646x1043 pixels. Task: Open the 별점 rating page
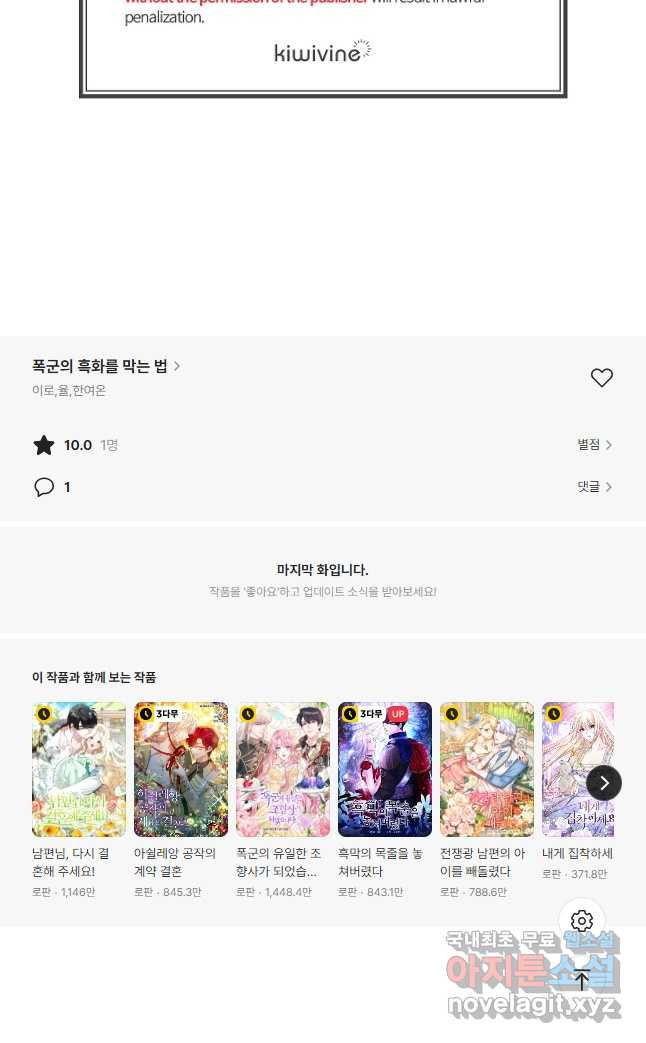coord(594,444)
